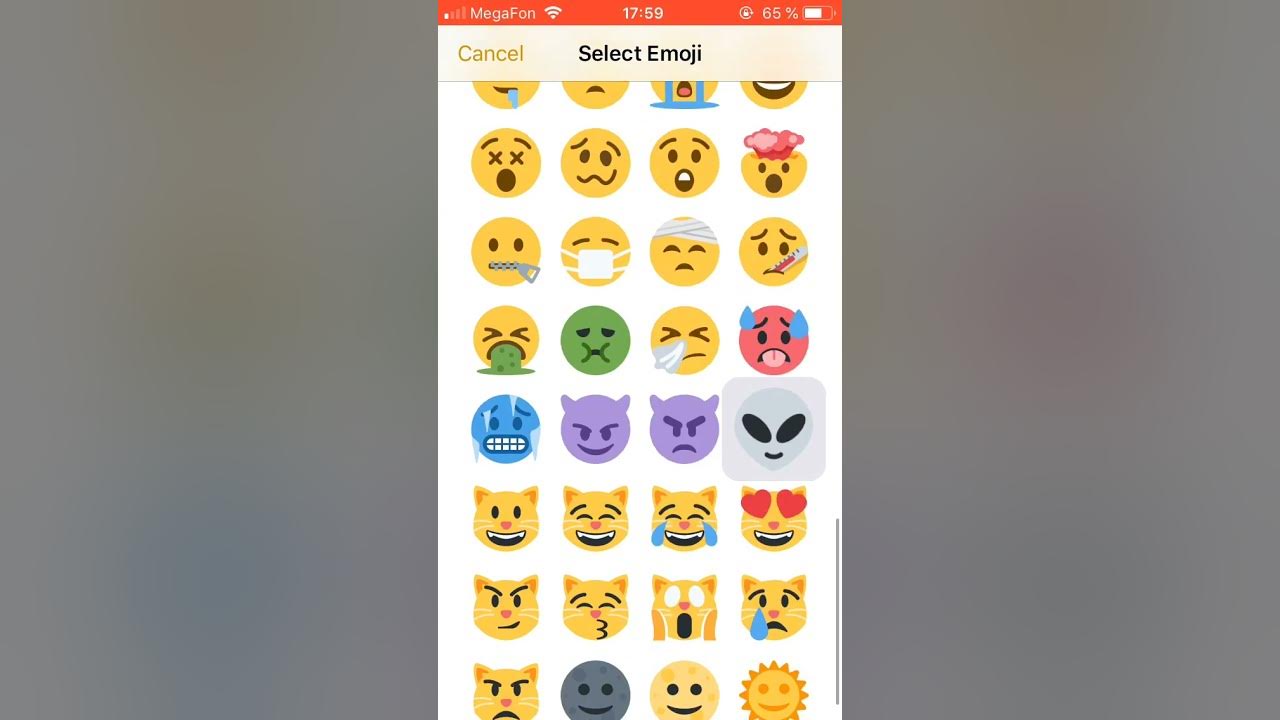The width and height of the screenshot is (1280, 720).
Task: Pick the crying cat emoji
Action: (x=773, y=607)
